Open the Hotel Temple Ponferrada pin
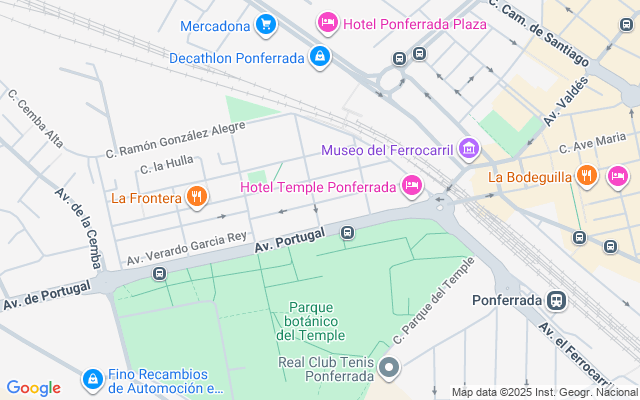The image size is (640, 400). [411, 186]
